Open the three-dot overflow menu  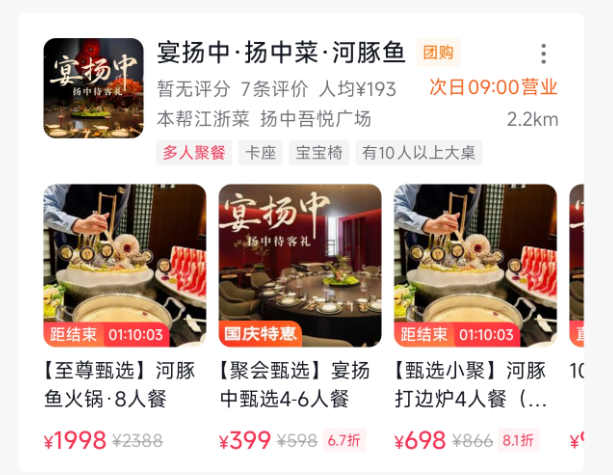(543, 54)
